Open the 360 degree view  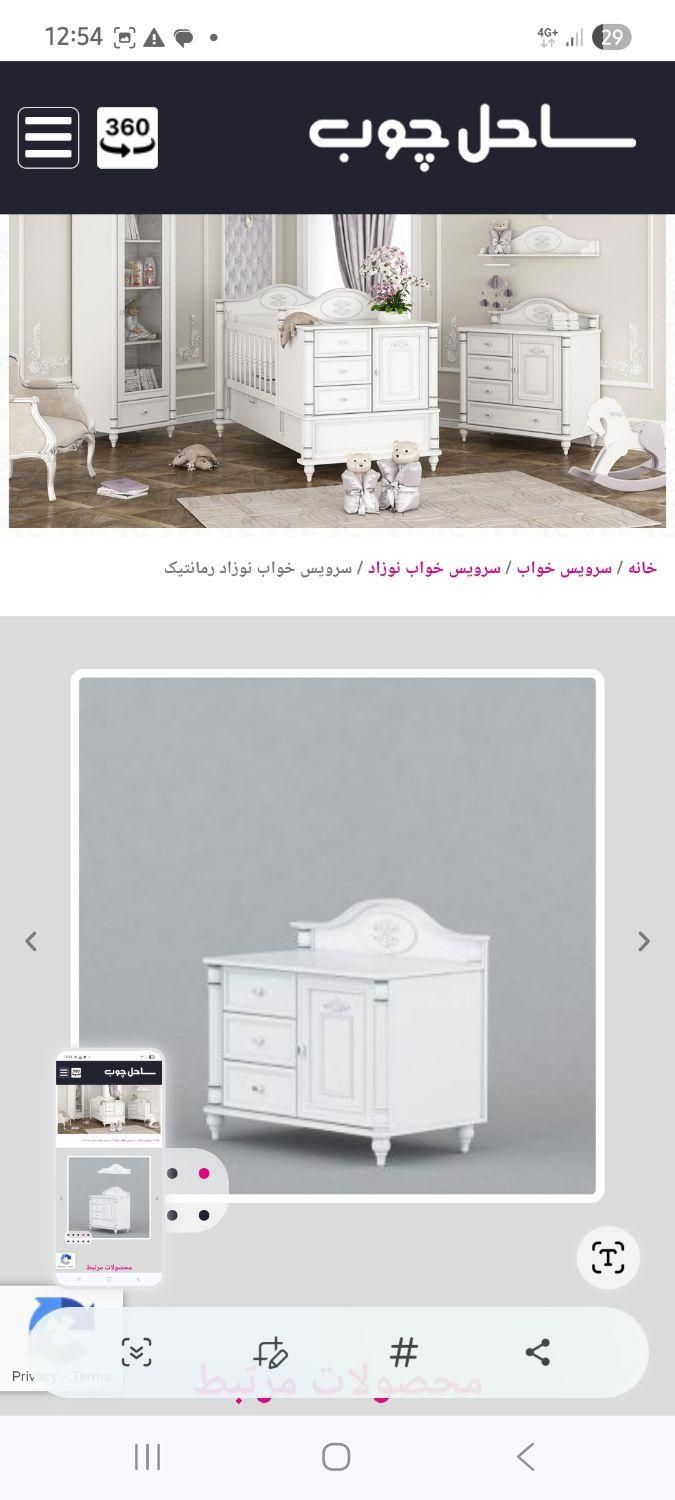click(x=127, y=137)
